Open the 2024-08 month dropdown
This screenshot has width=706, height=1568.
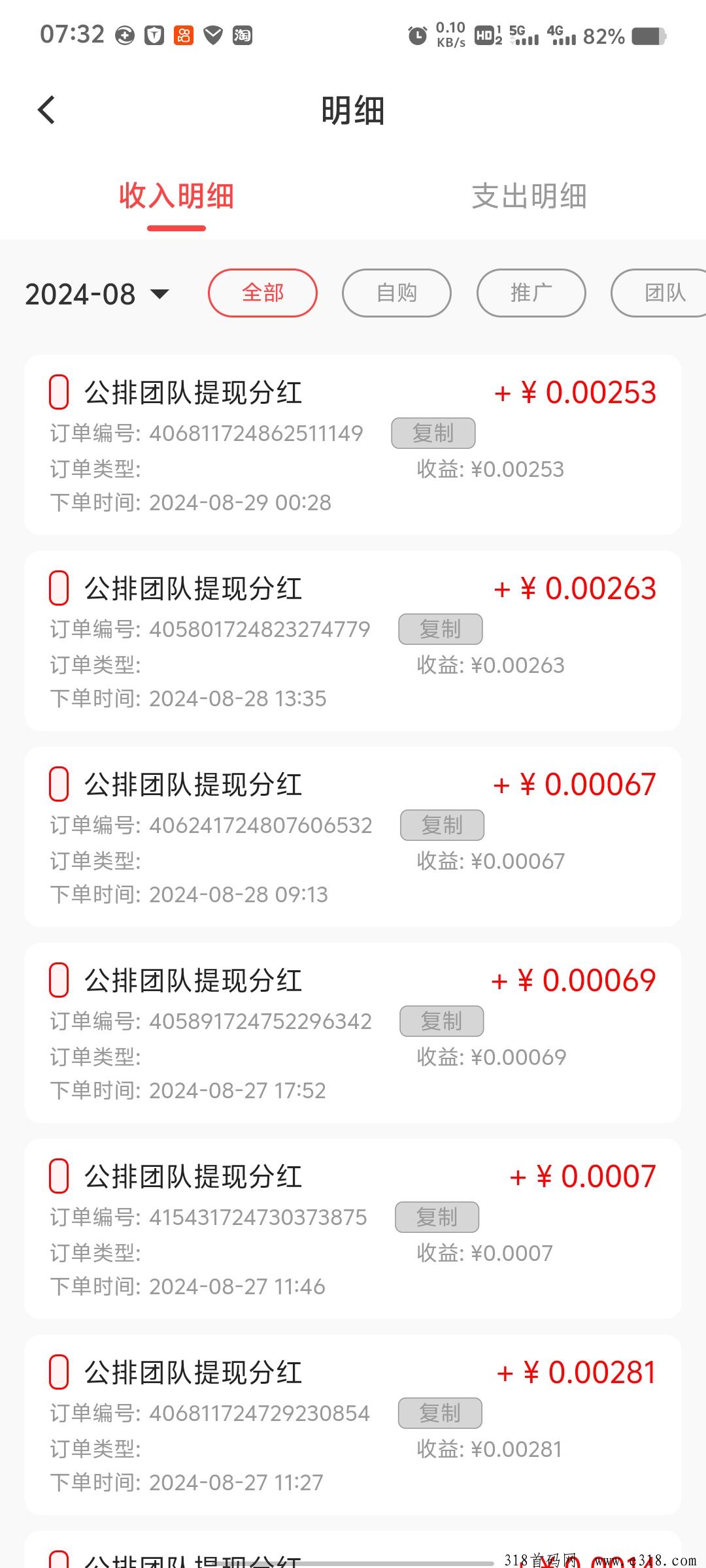tap(97, 294)
